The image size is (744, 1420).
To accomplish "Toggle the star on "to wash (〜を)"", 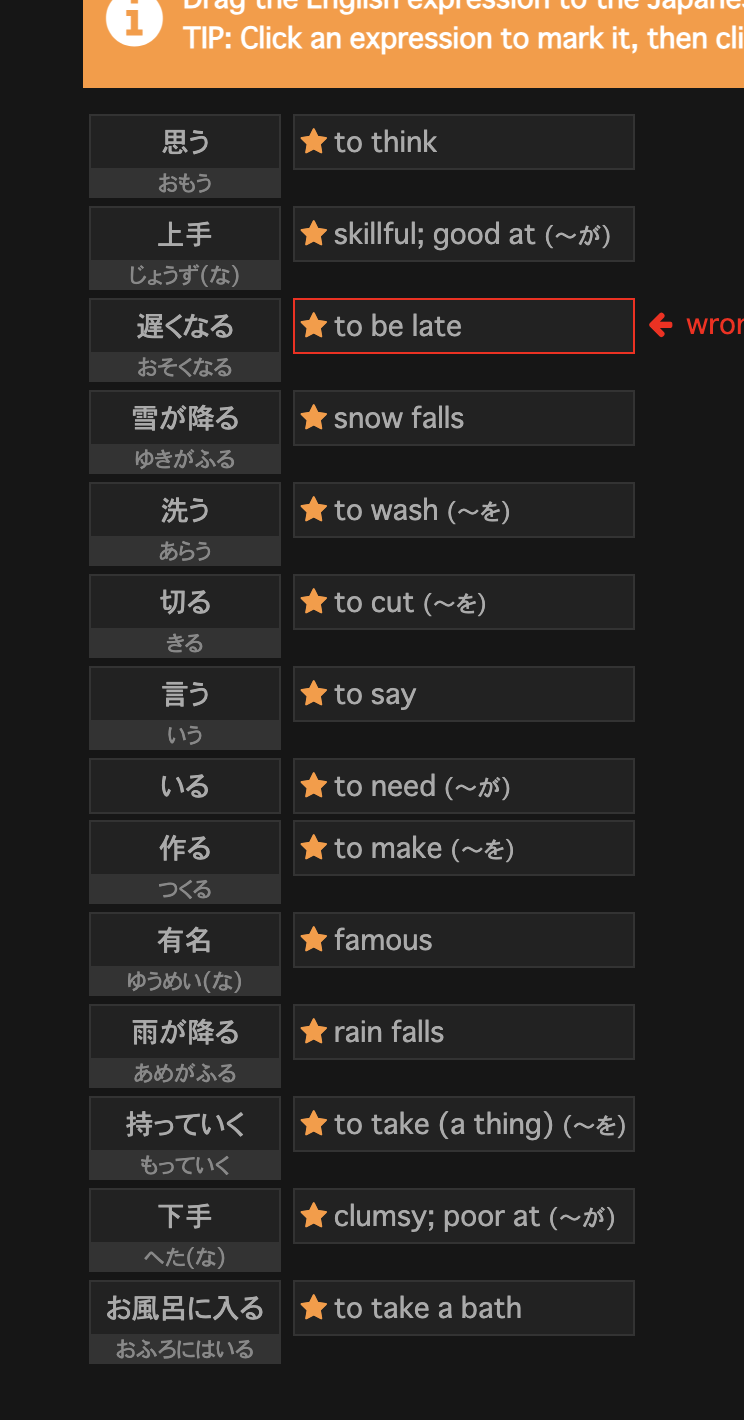I will pyautogui.click(x=313, y=509).
